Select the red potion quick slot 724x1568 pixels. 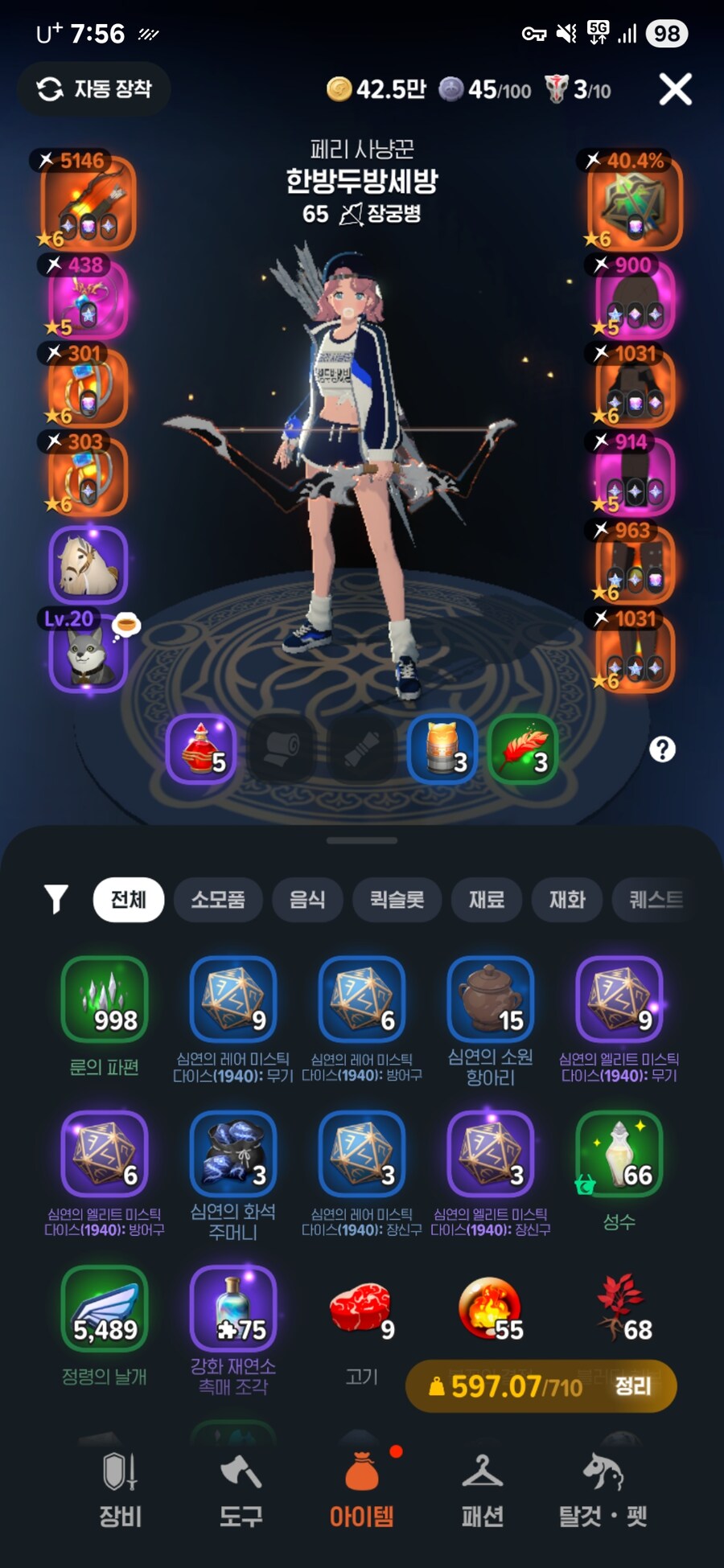pos(201,749)
